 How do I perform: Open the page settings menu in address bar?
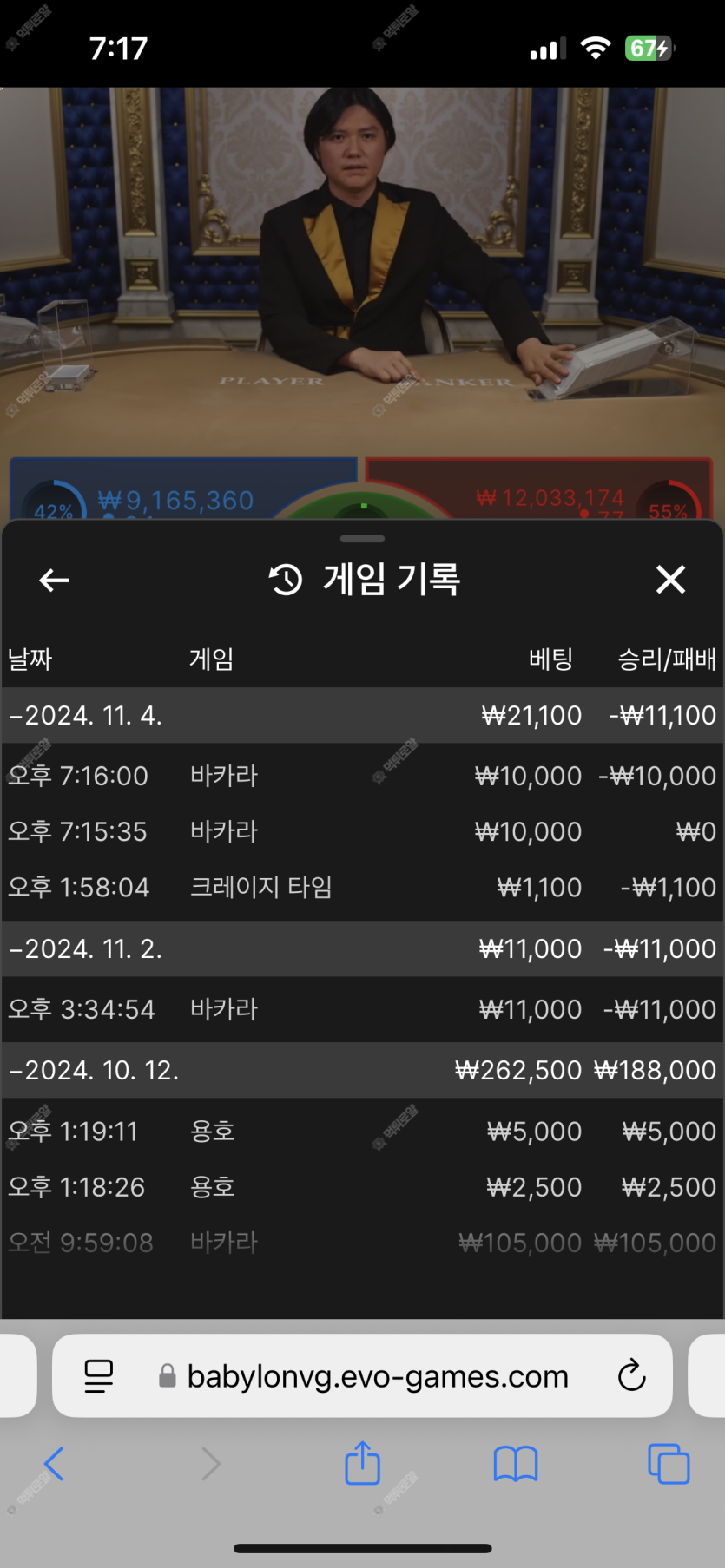point(98,1376)
